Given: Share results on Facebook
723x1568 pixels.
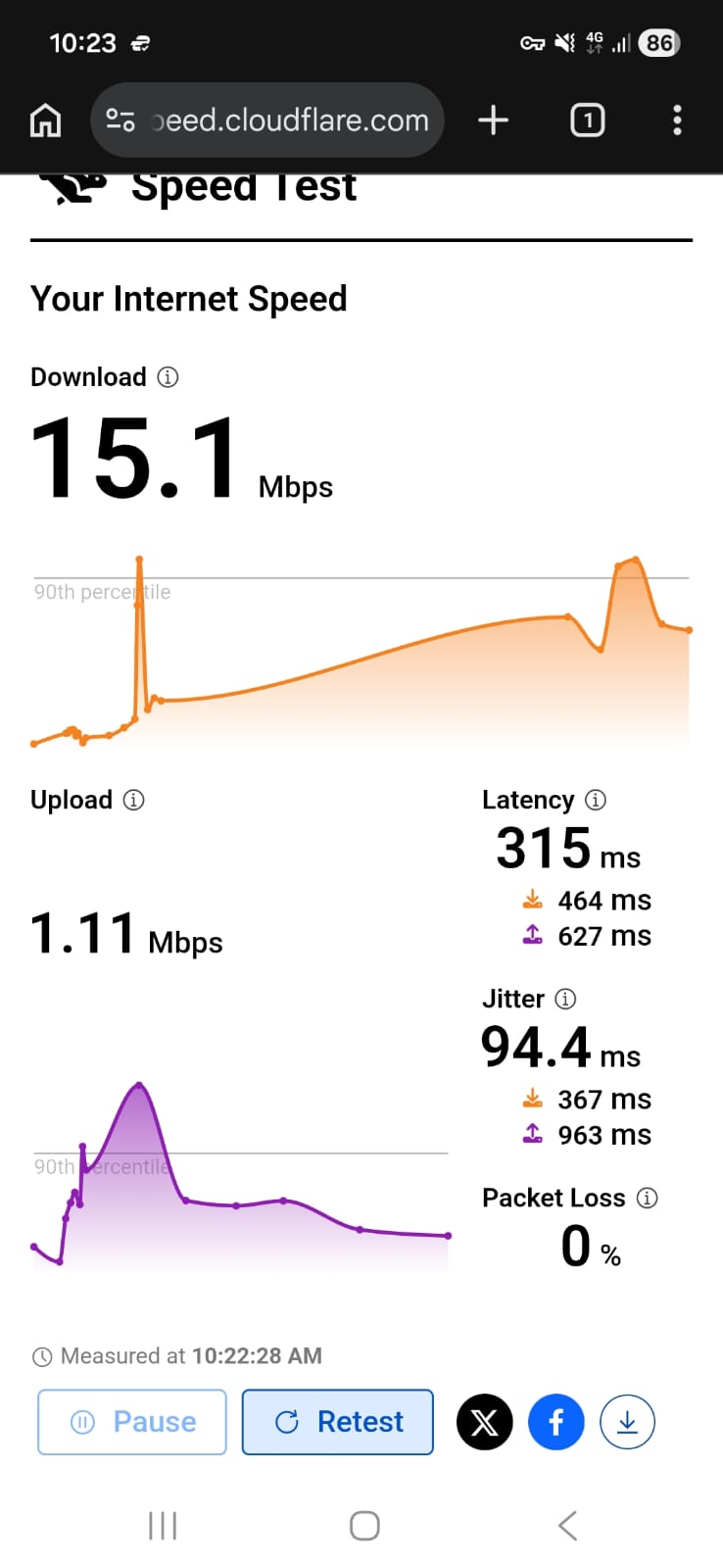Looking at the screenshot, I should (x=555, y=1422).
